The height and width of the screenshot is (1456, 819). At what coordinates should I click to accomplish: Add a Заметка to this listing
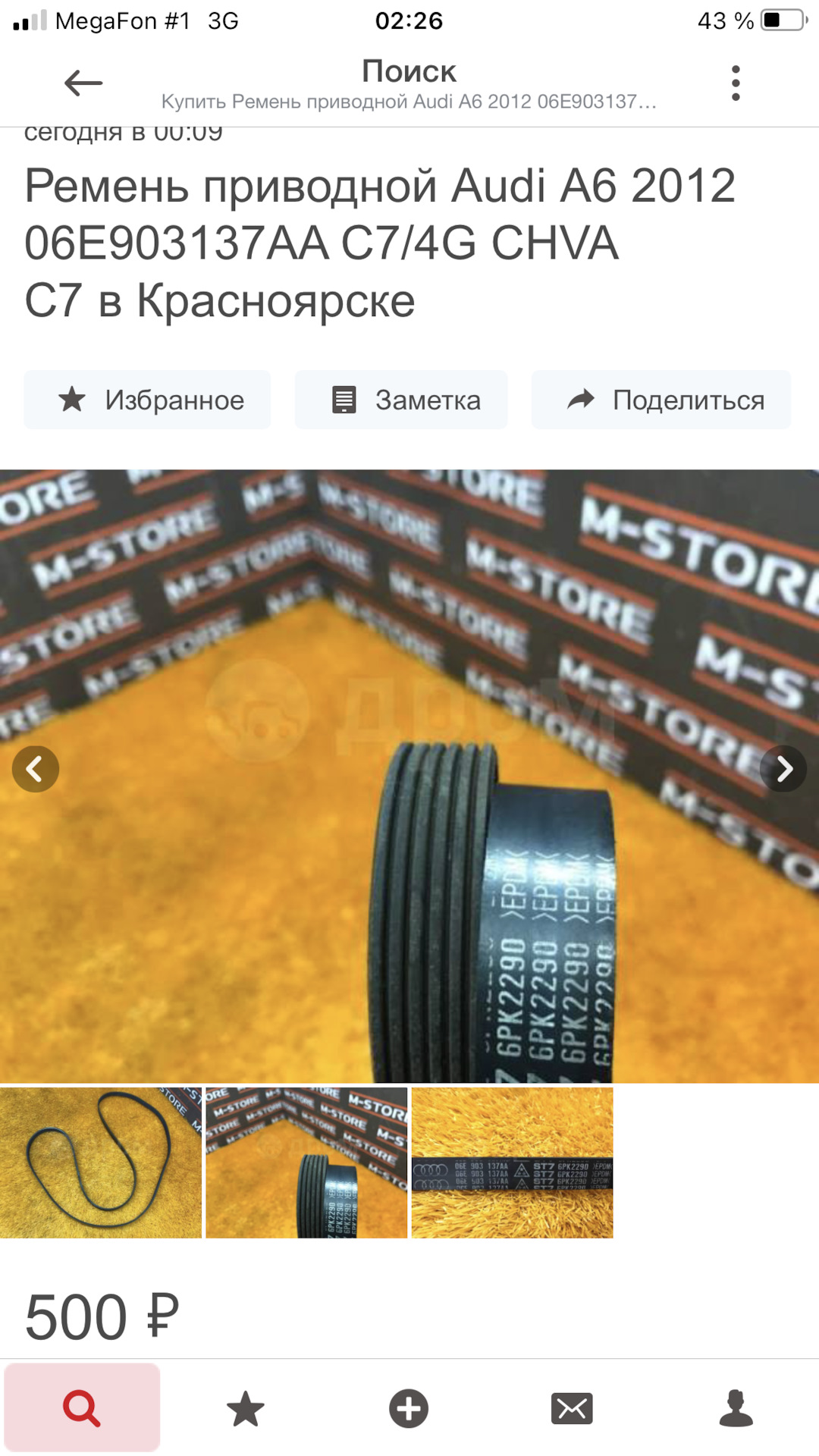pos(402,400)
